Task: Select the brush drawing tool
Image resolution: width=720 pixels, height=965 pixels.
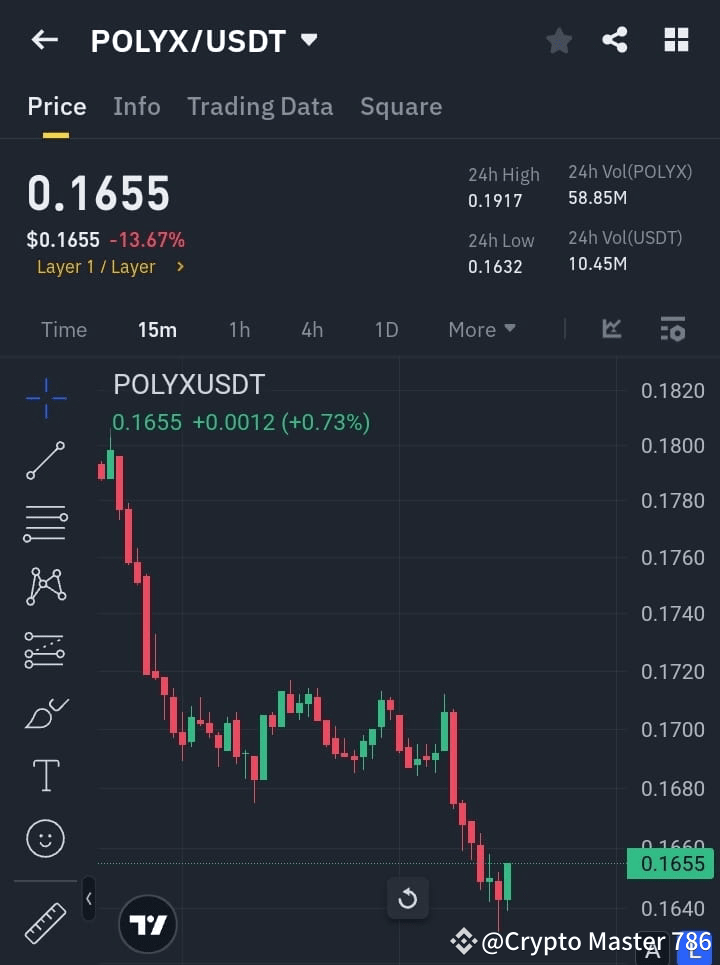Action: pos(45,712)
